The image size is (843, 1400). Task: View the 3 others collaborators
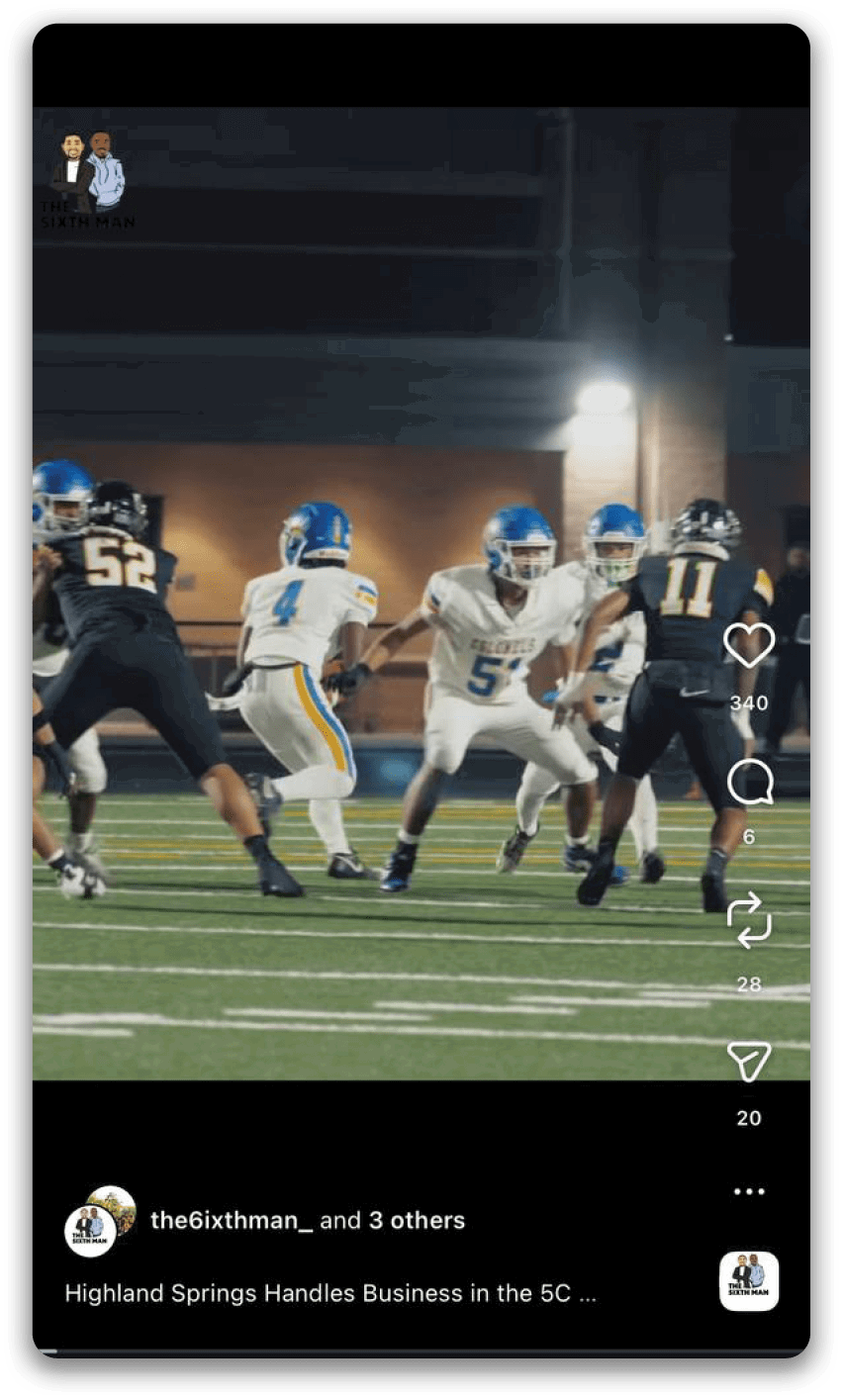pos(417,1220)
